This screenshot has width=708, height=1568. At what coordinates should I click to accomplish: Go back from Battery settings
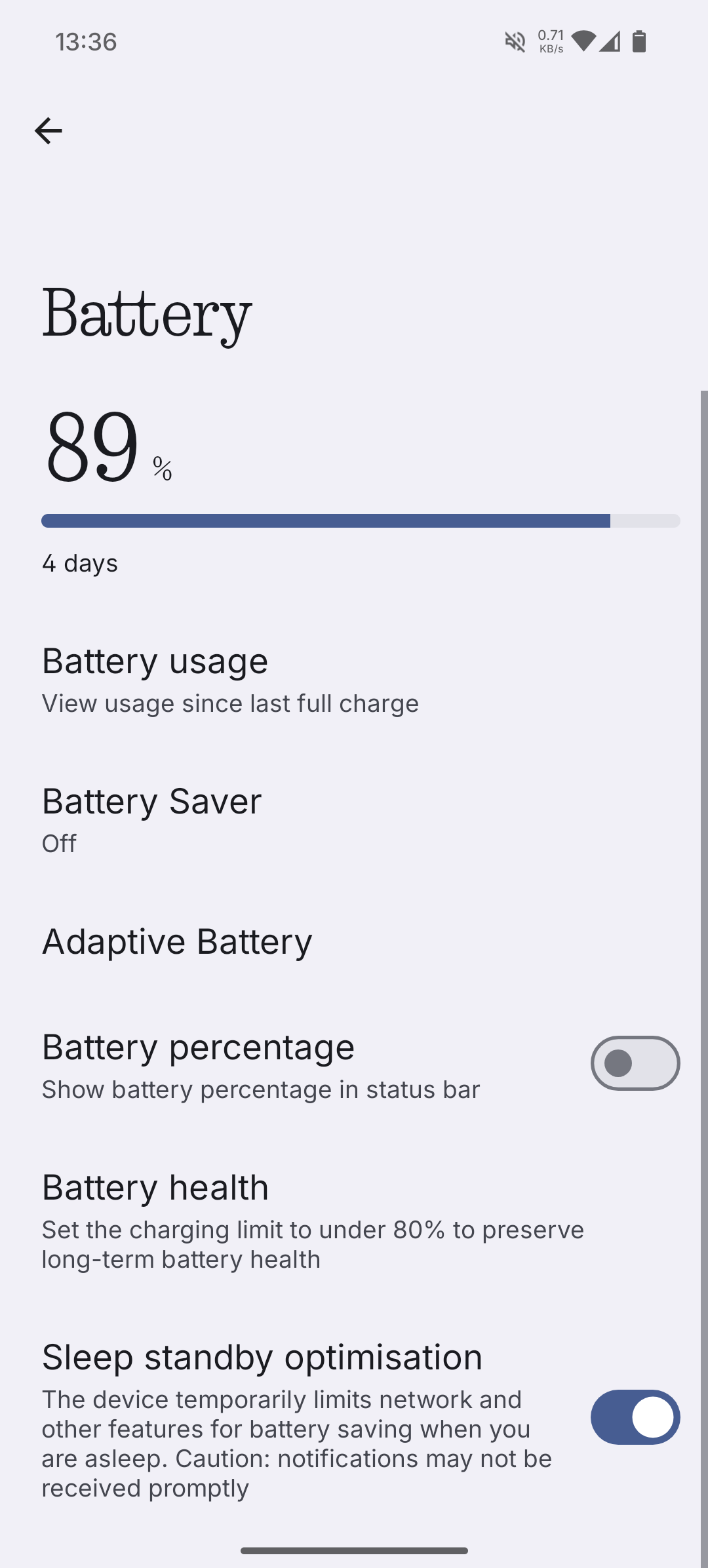point(48,131)
